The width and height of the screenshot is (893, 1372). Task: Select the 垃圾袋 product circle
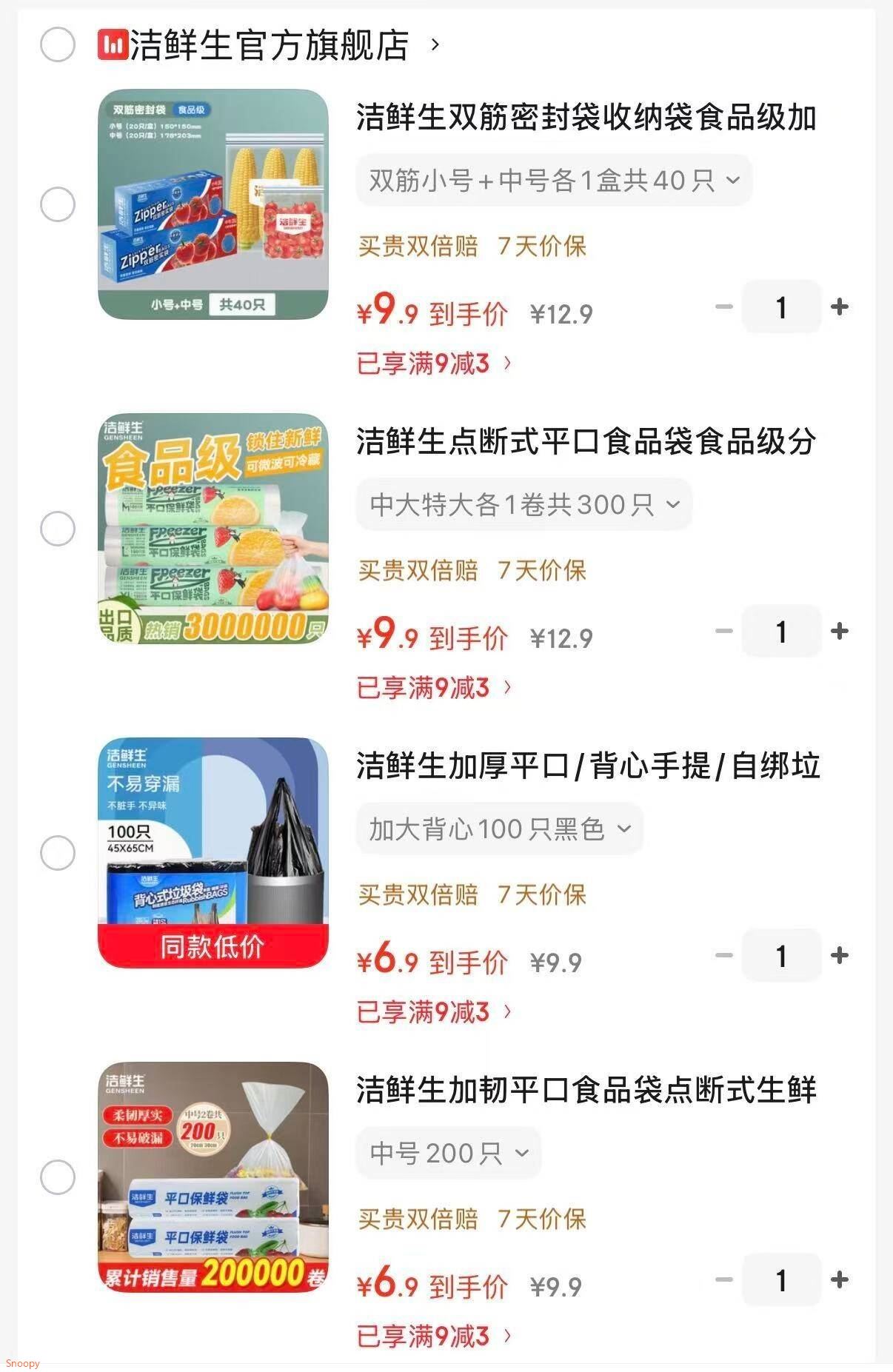pos(58,851)
